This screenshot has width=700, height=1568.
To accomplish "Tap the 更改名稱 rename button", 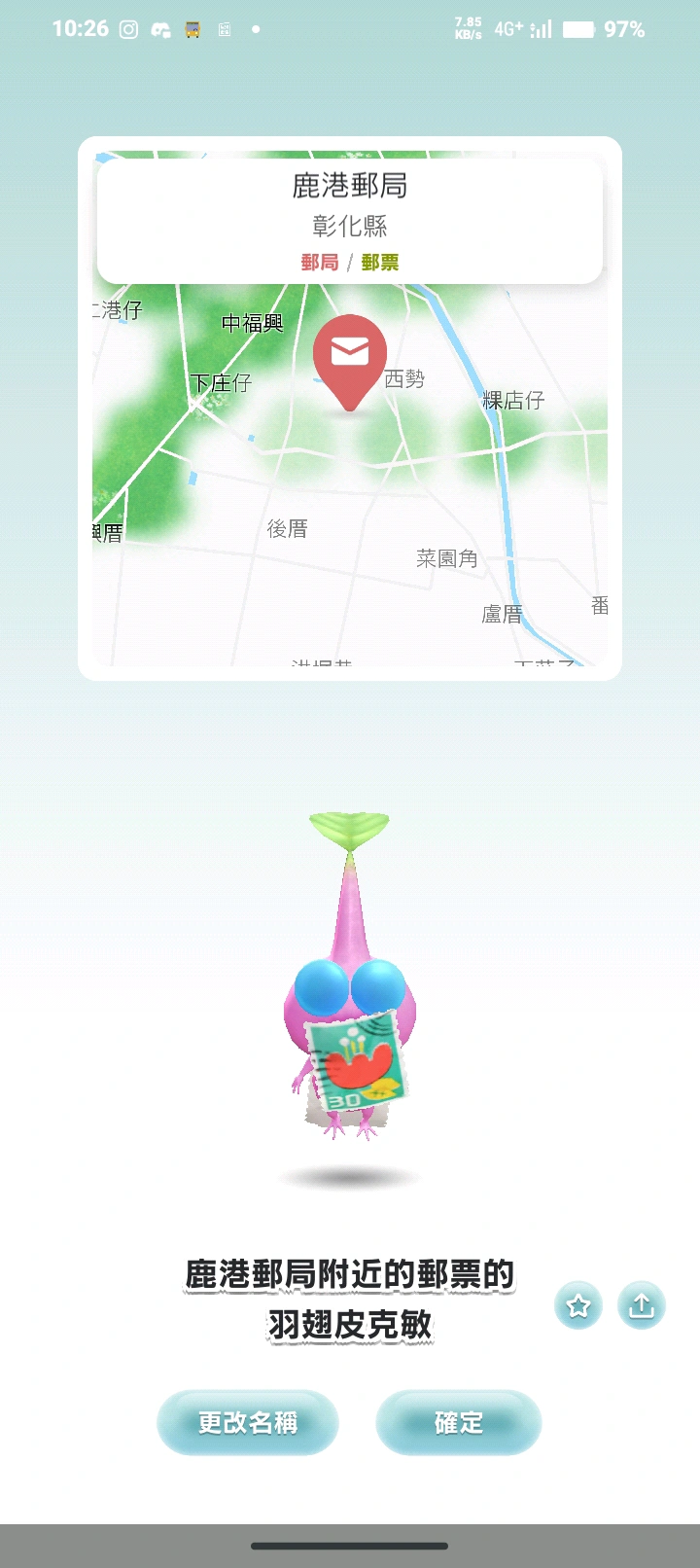I will pos(248,1423).
